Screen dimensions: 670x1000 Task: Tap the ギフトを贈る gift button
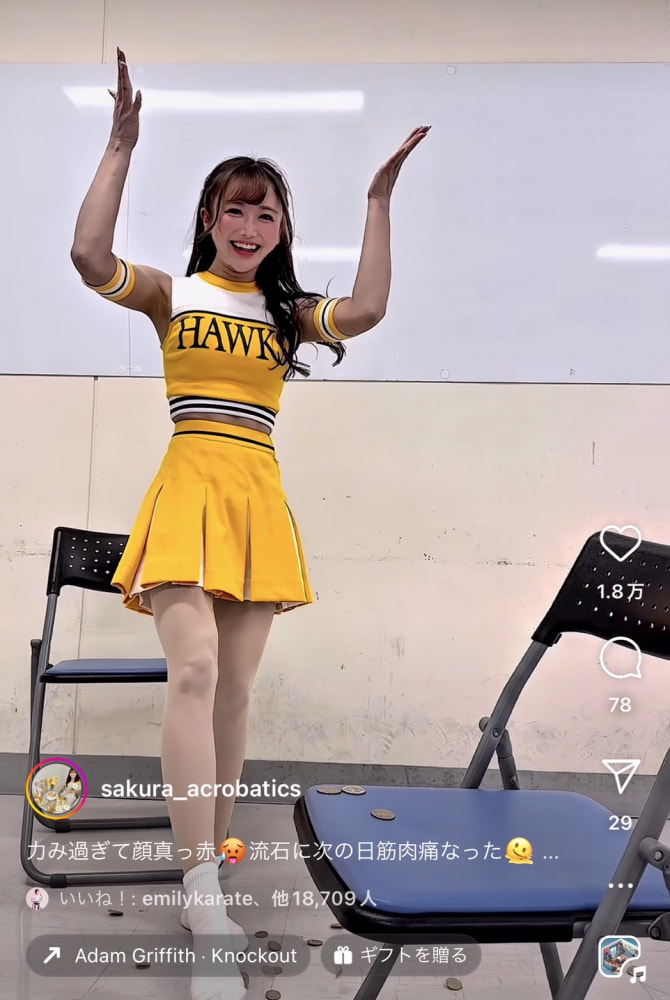click(x=400, y=955)
